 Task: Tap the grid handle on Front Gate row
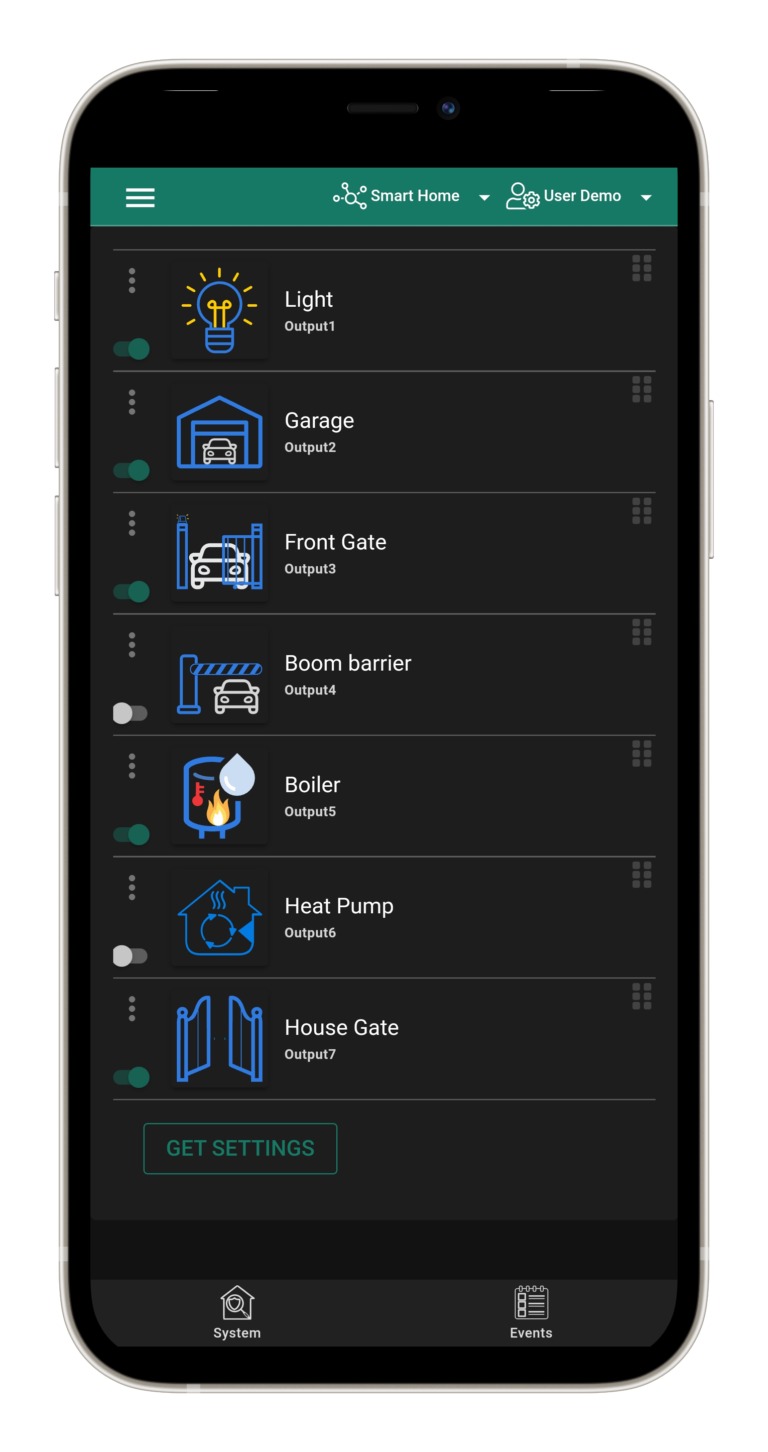[642, 510]
